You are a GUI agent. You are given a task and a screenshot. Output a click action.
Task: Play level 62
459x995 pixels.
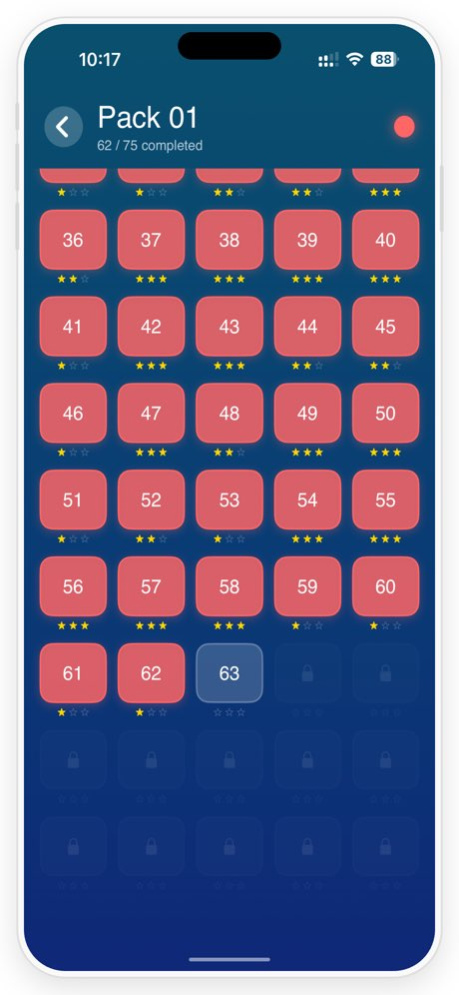151,673
